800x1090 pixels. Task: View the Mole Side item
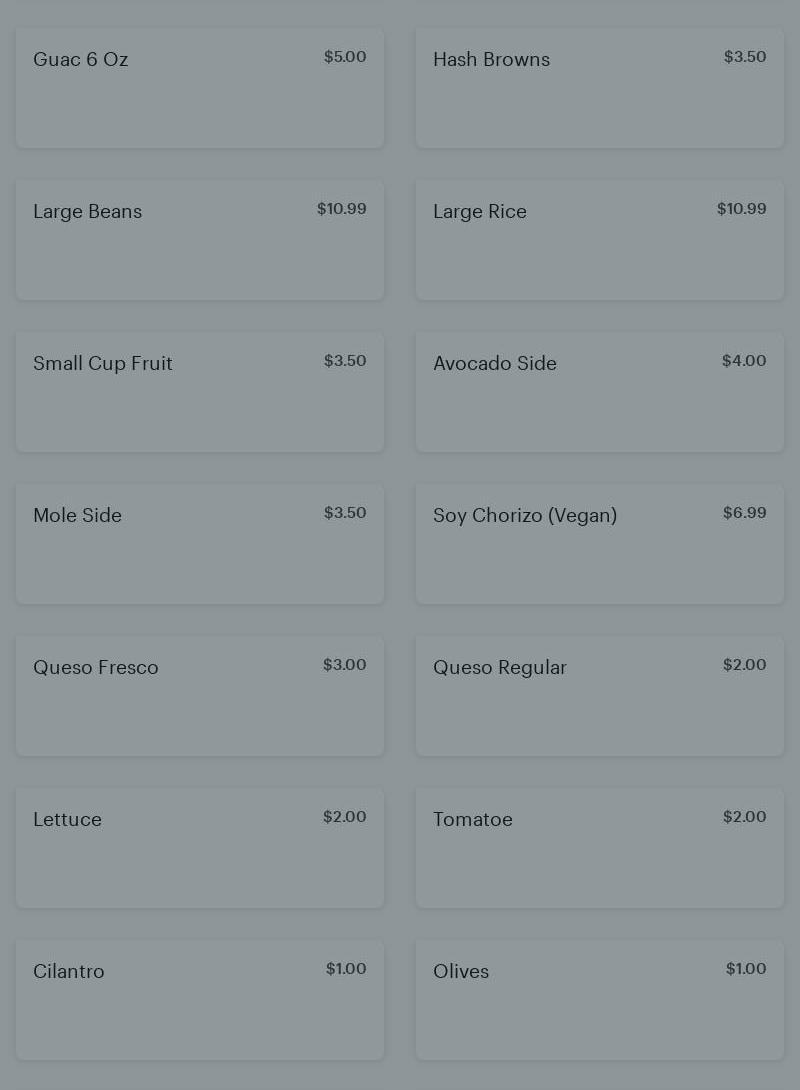tap(200, 544)
